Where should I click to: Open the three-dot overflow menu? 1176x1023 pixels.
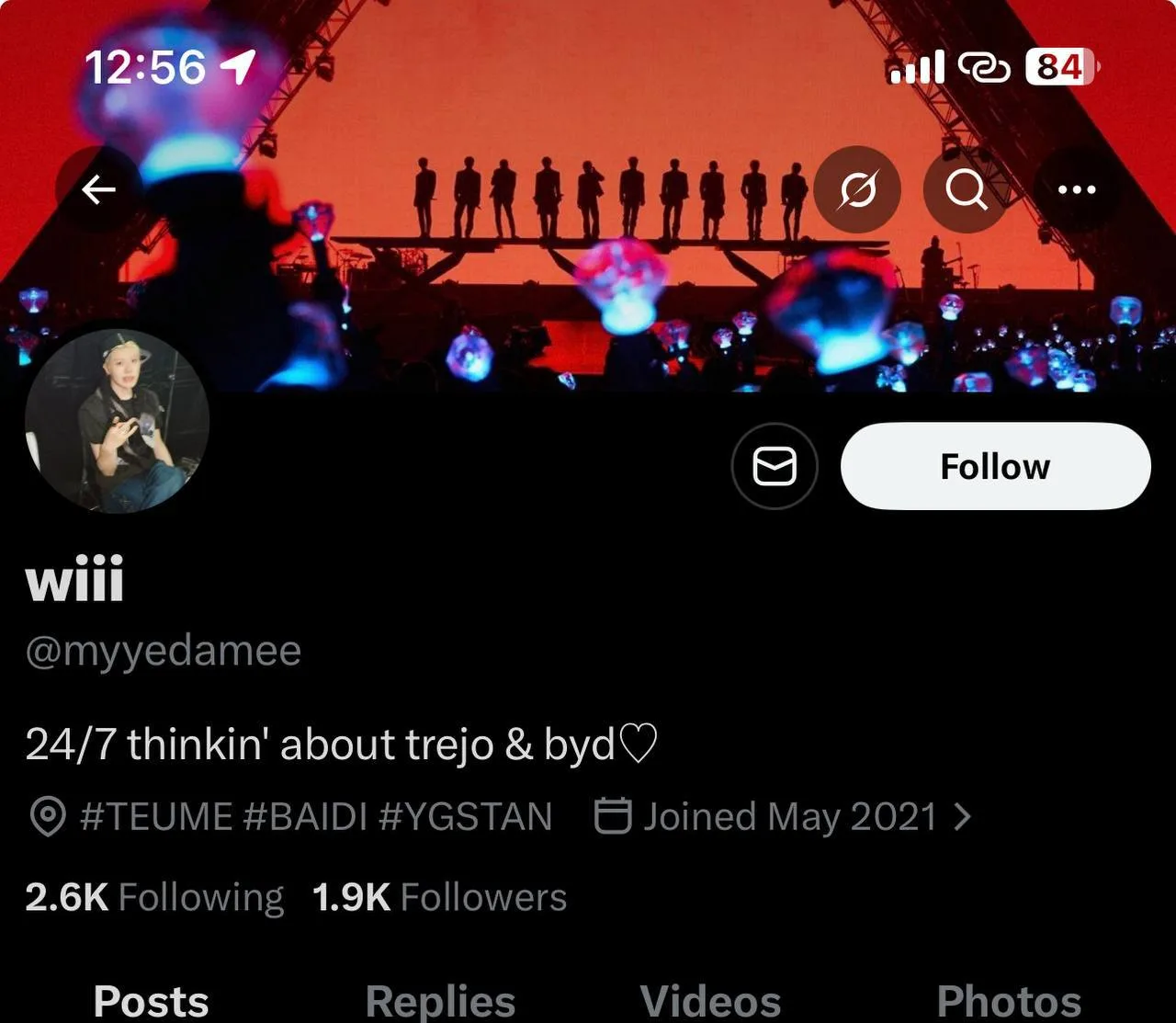coord(1077,190)
